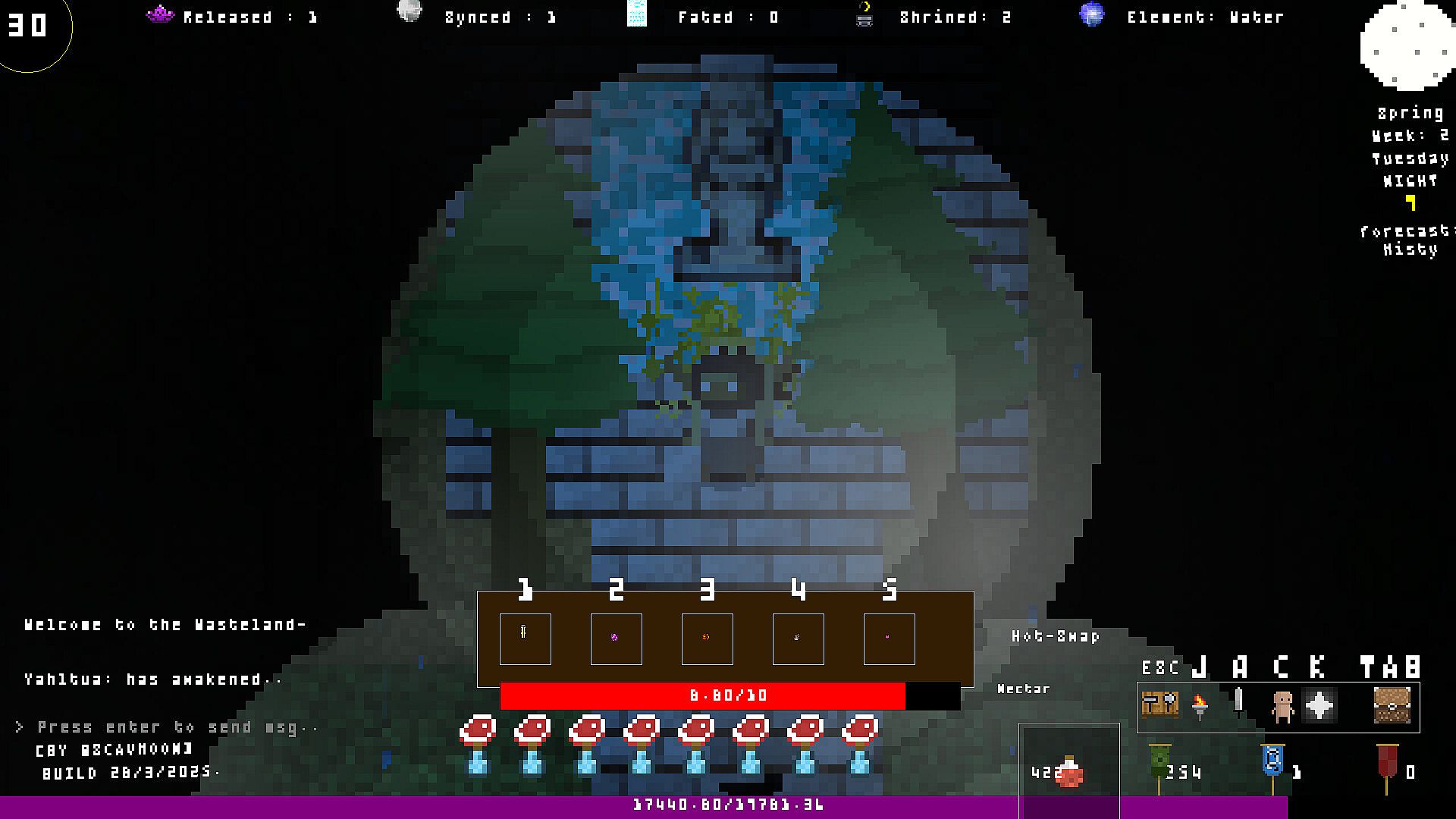Select hotbar slot 1
This screenshot has height=819, width=1456.
pyautogui.click(x=525, y=639)
